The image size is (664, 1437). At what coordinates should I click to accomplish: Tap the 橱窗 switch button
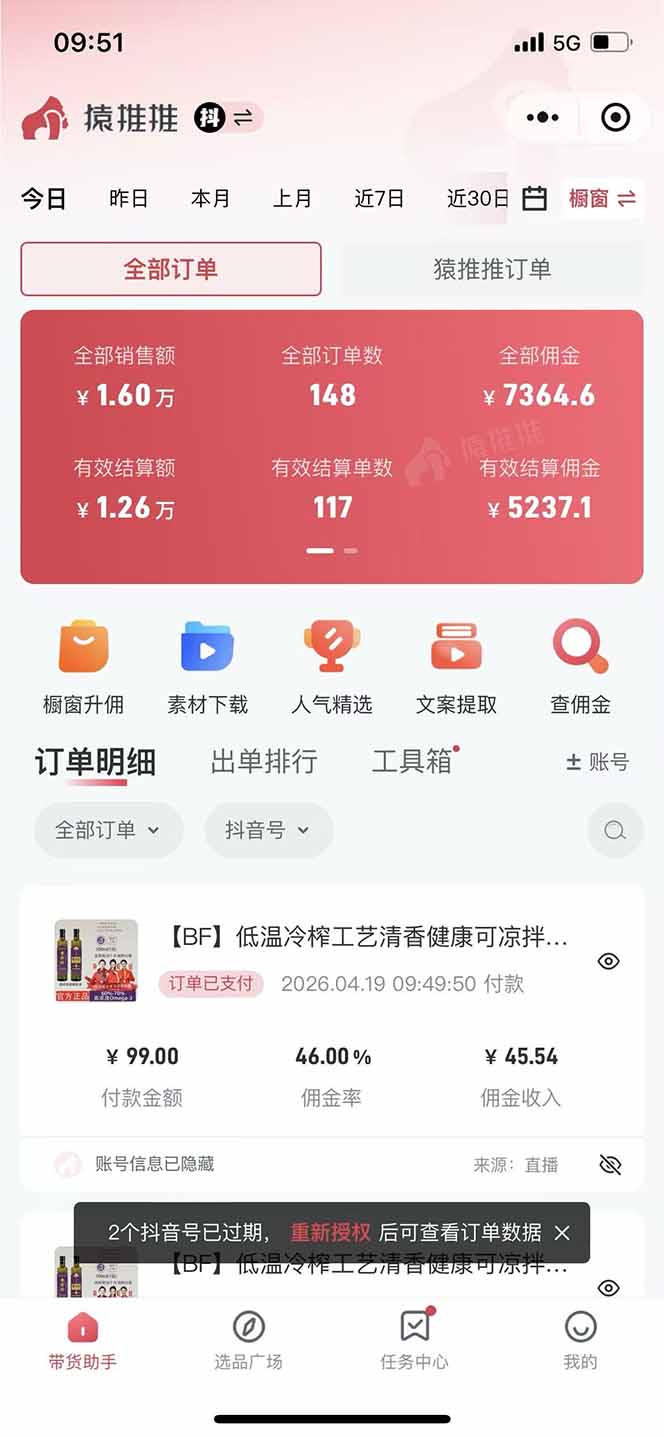[602, 198]
